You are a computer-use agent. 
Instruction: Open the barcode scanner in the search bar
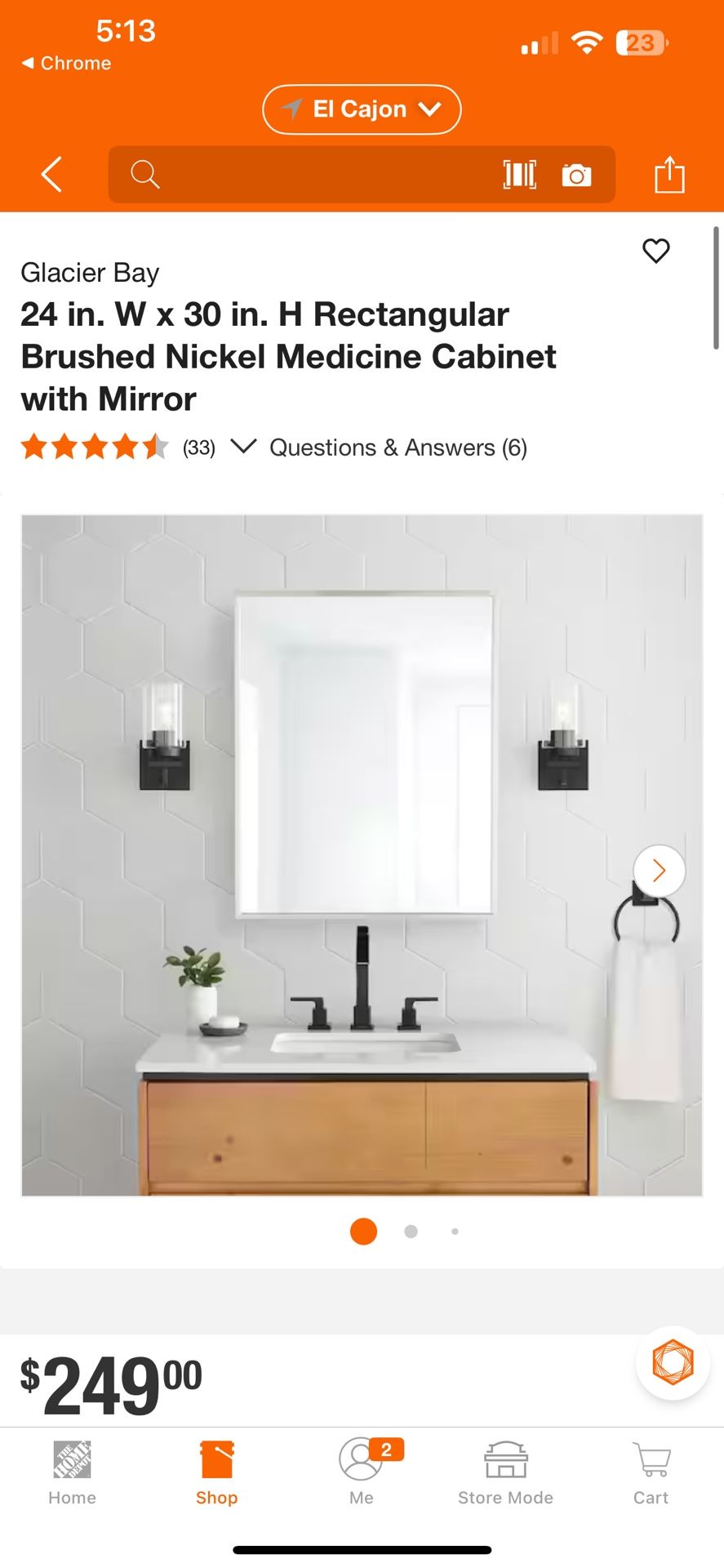click(520, 174)
